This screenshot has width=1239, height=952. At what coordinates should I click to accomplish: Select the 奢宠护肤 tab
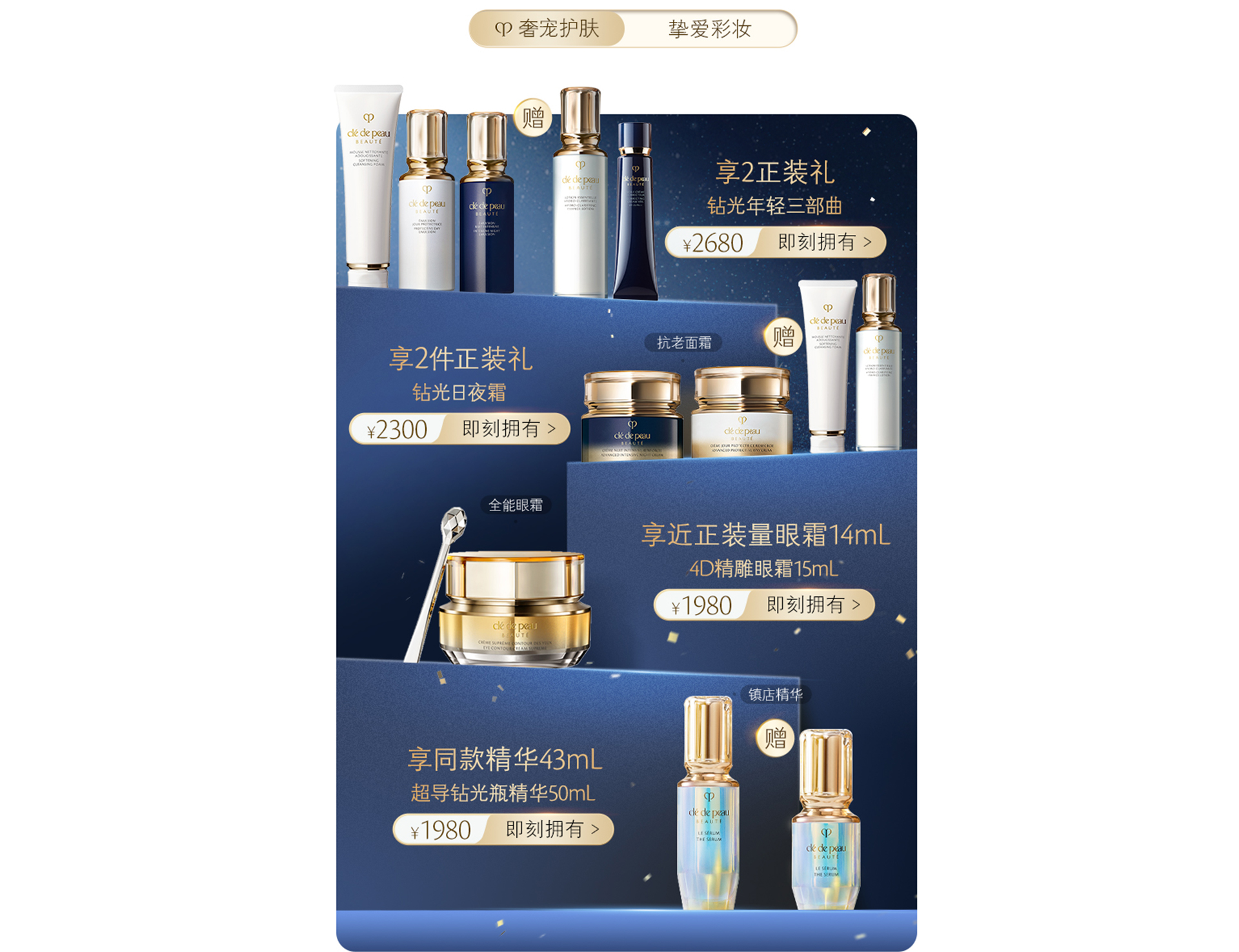(547, 29)
